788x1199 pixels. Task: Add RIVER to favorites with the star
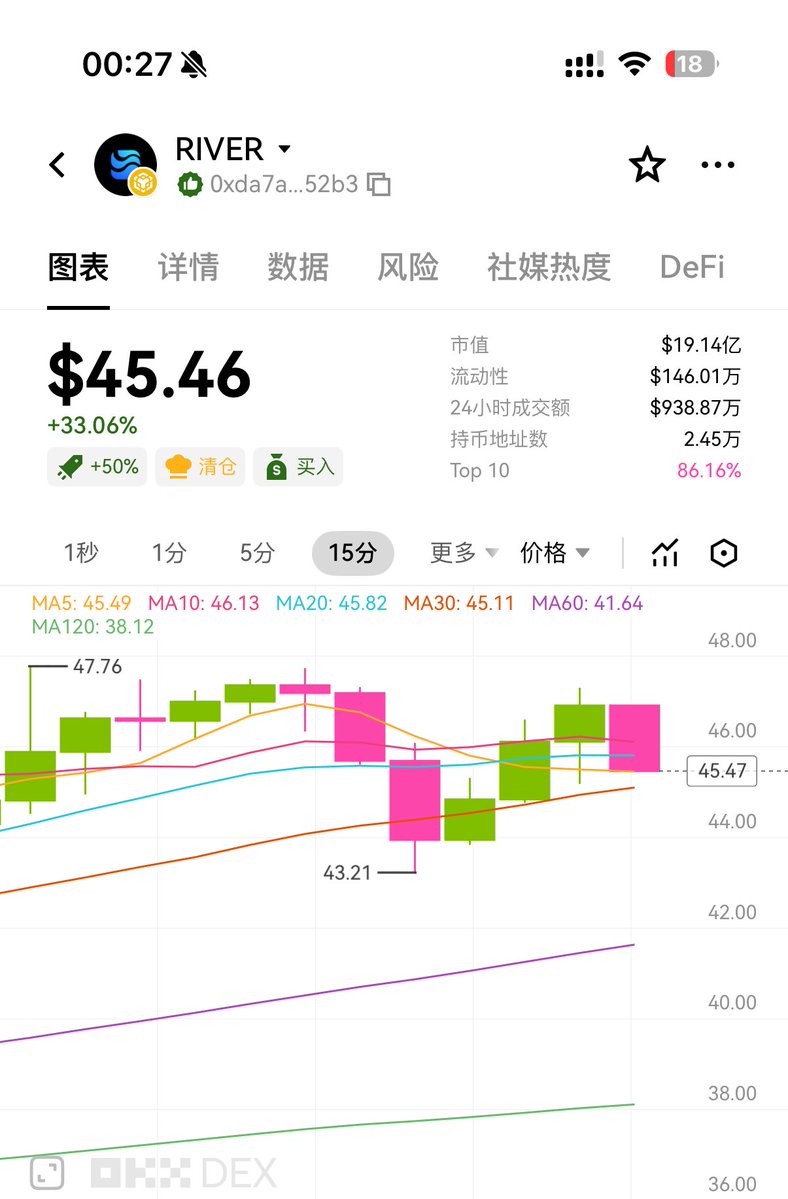click(x=647, y=165)
